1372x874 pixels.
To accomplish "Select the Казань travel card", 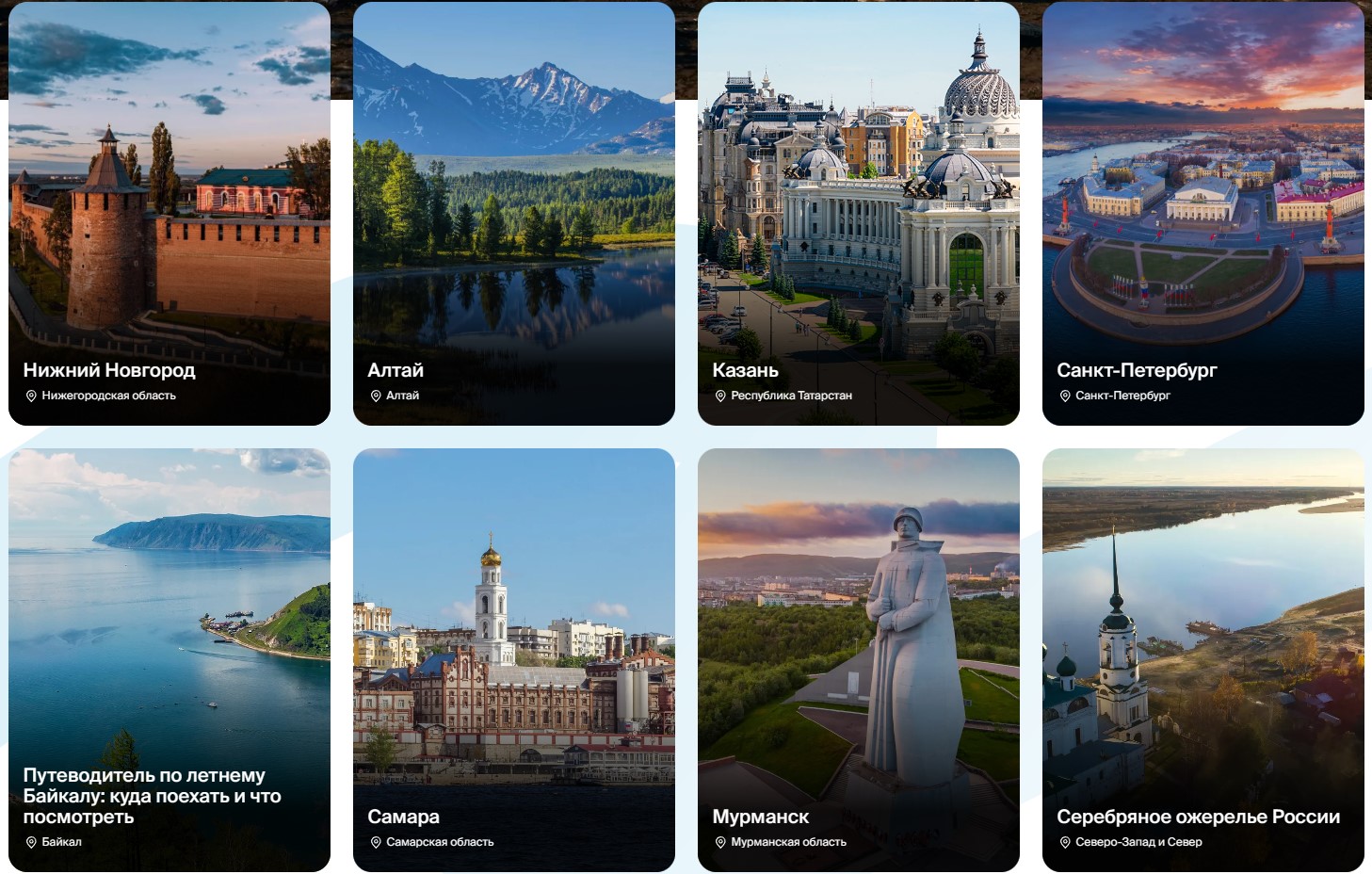I will tap(858, 214).
